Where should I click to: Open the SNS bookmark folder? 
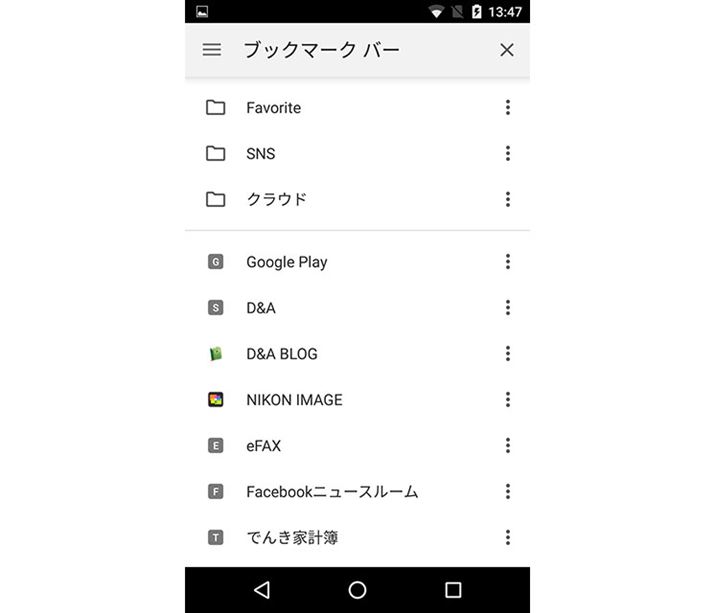[x=260, y=154]
